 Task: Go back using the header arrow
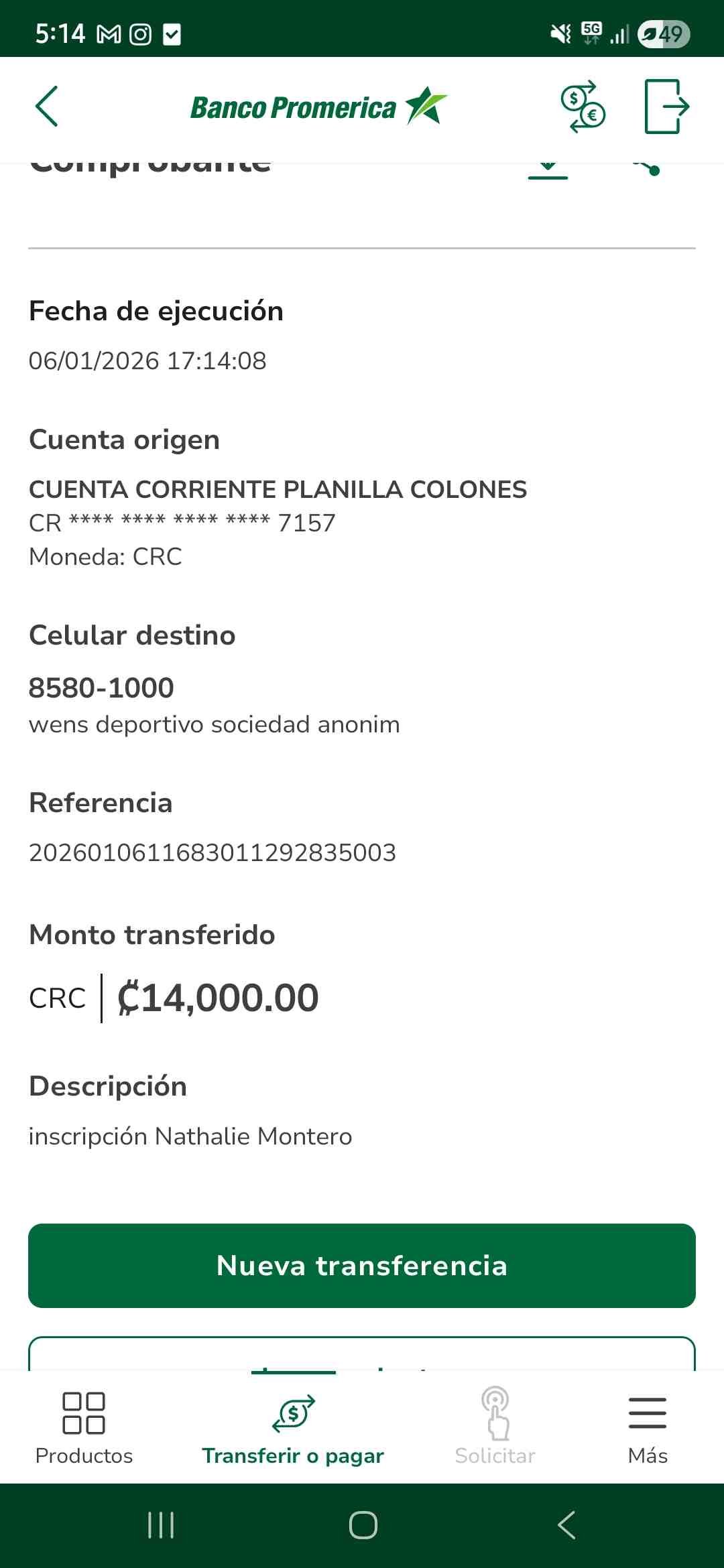tap(47, 107)
